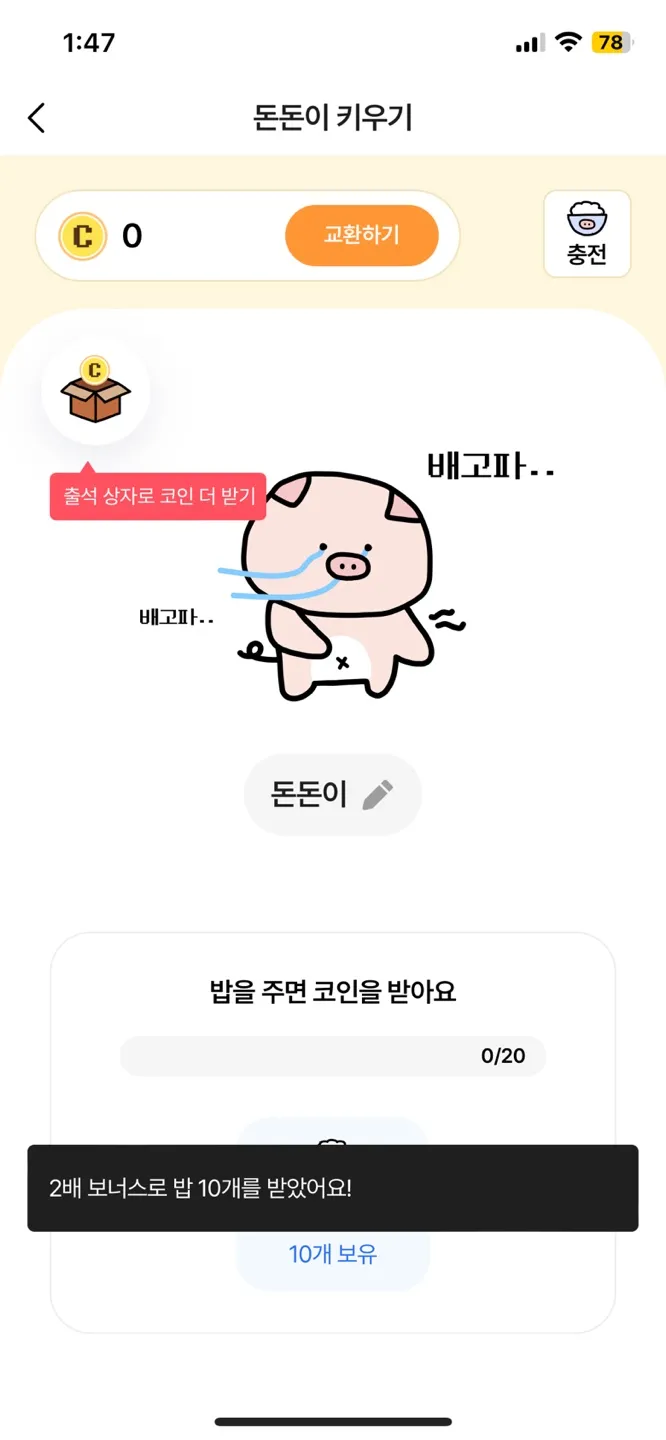Image resolution: width=666 pixels, height=1440 pixels.
Task: Feed rice using the 10개 보유 button
Action: click(x=333, y=1254)
